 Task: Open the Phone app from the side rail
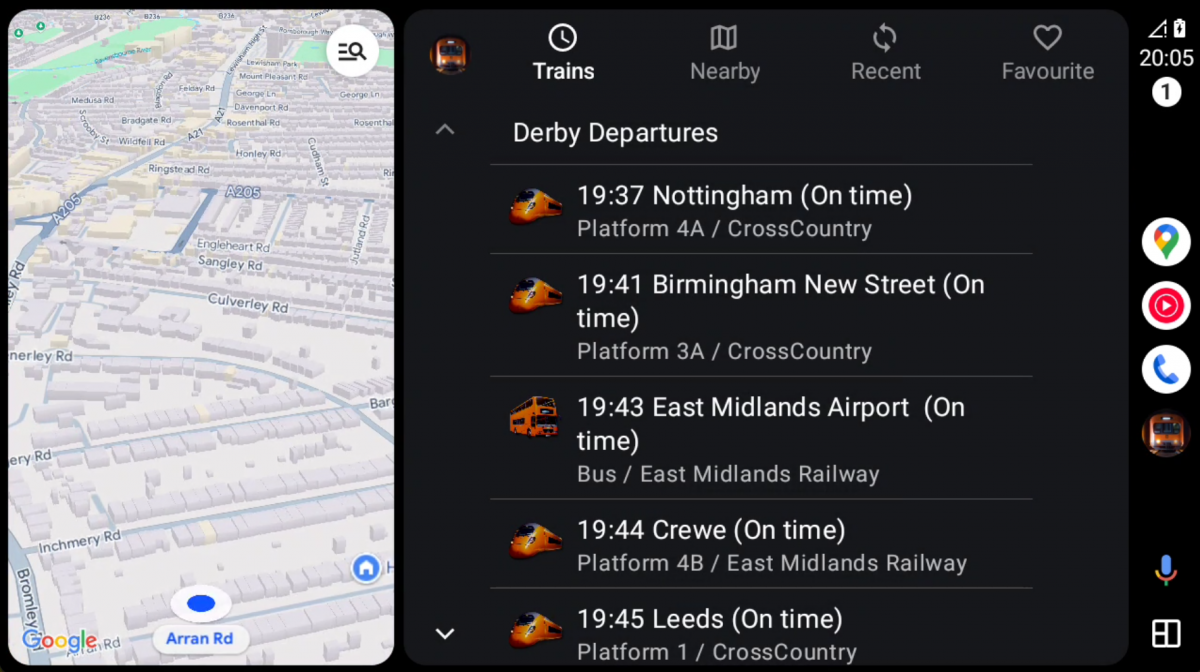(x=1165, y=370)
